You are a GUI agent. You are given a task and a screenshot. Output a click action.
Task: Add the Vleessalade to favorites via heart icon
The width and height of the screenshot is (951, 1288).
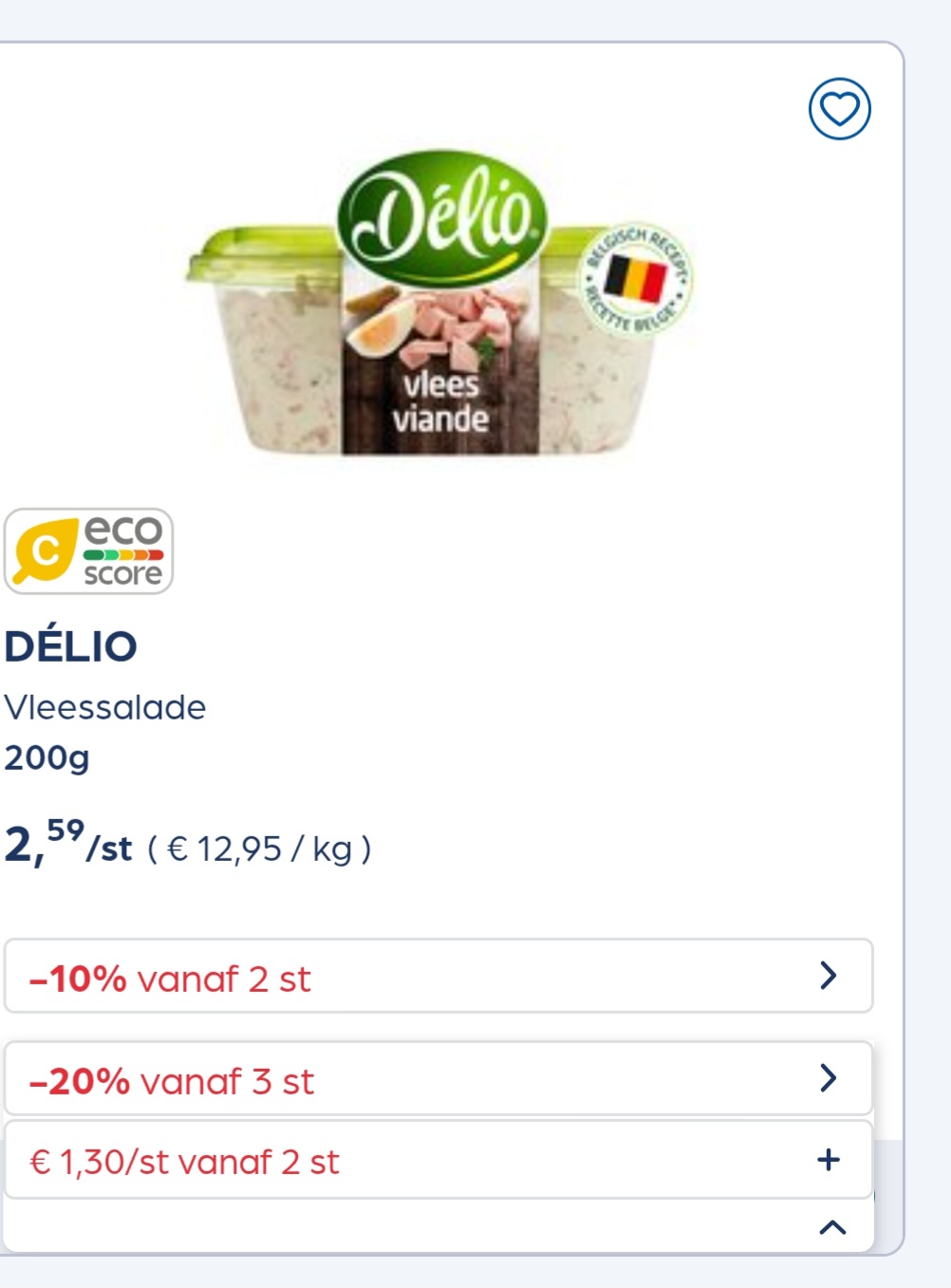point(839,110)
